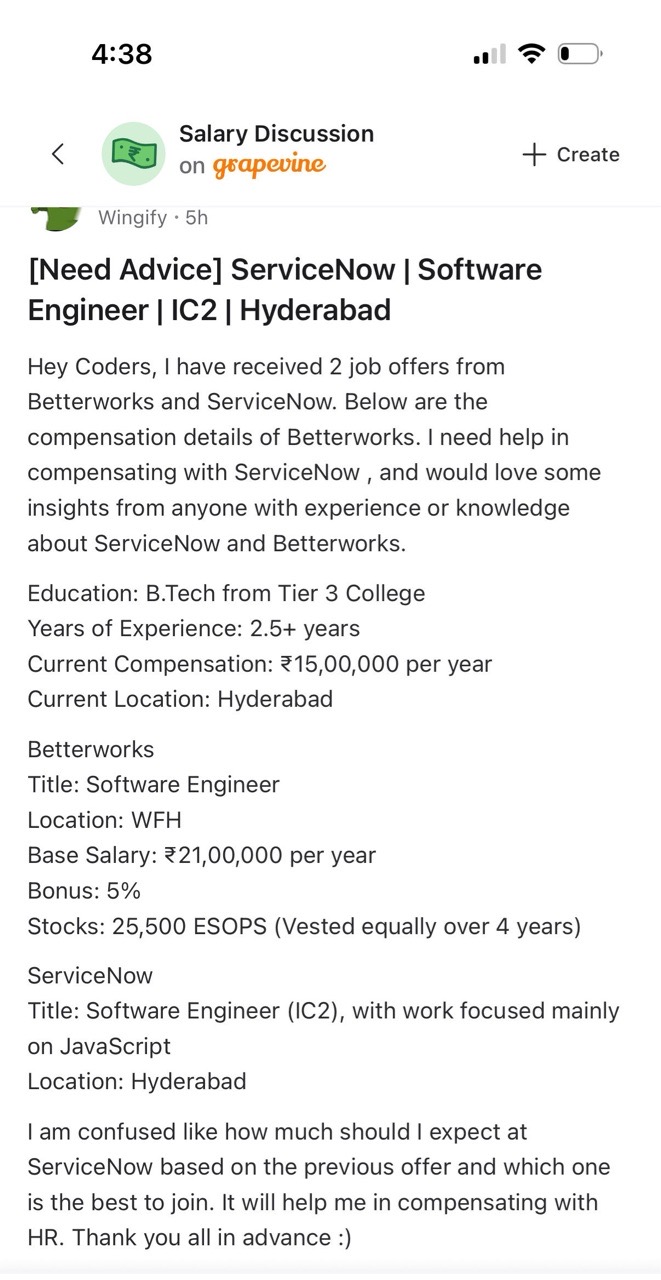
Task: Go back using the header arrow
Action: [x=58, y=154]
